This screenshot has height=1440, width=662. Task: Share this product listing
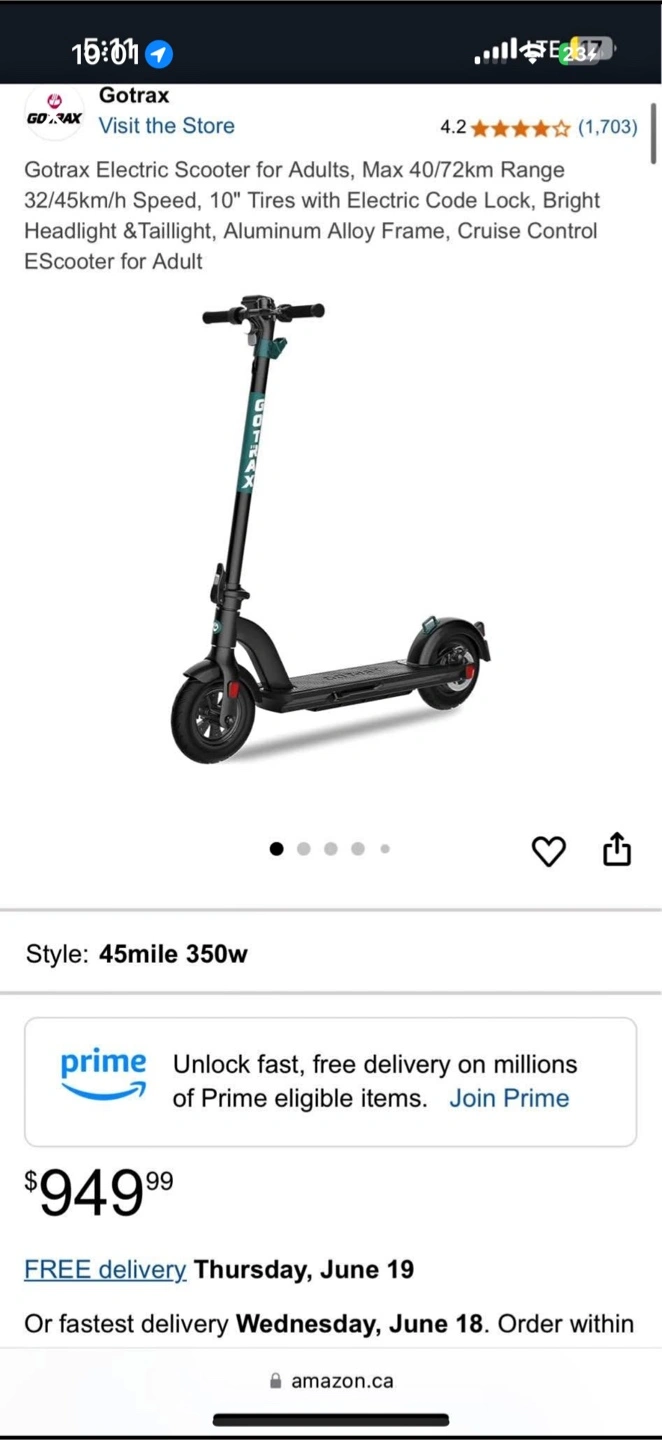(617, 849)
